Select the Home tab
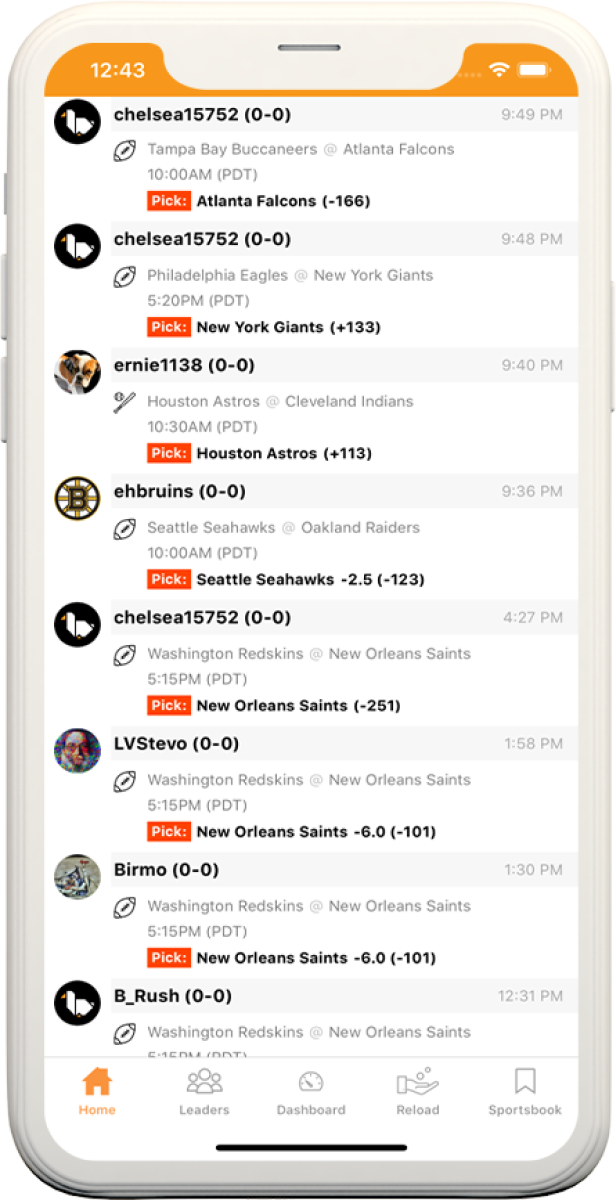The image size is (616, 1200). pyautogui.click(x=97, y=1091)
